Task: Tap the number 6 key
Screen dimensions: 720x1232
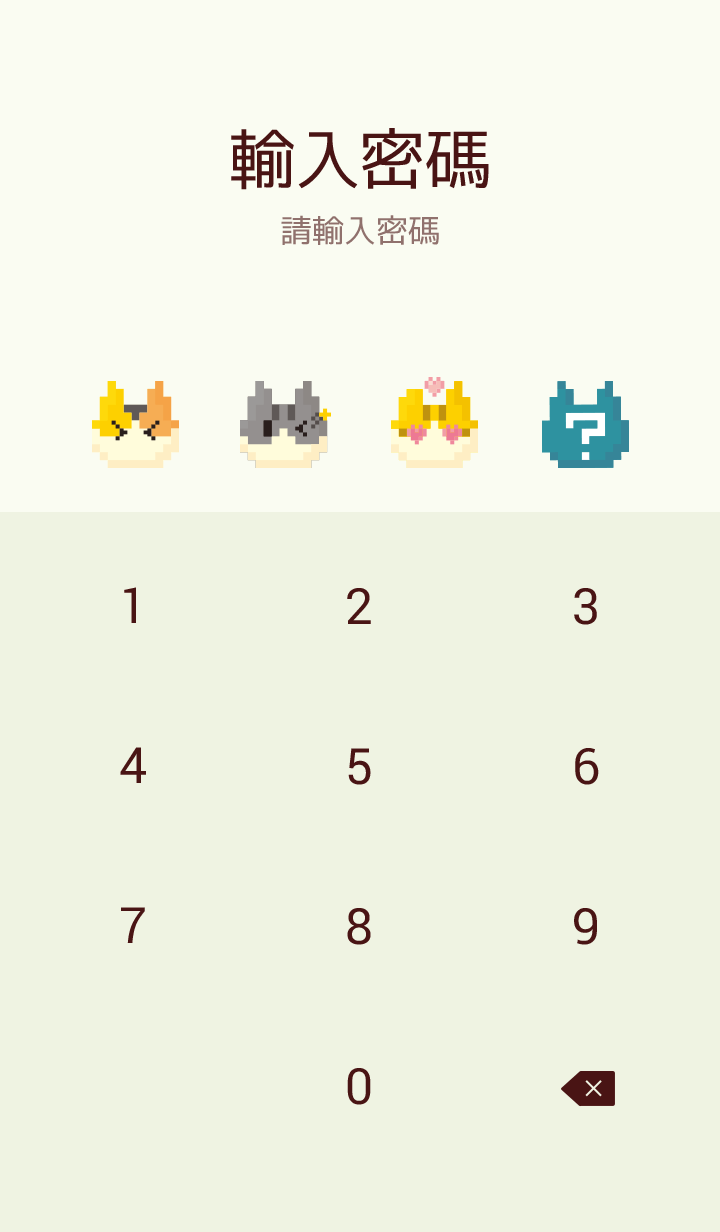Action: click(x=586, y=767)
